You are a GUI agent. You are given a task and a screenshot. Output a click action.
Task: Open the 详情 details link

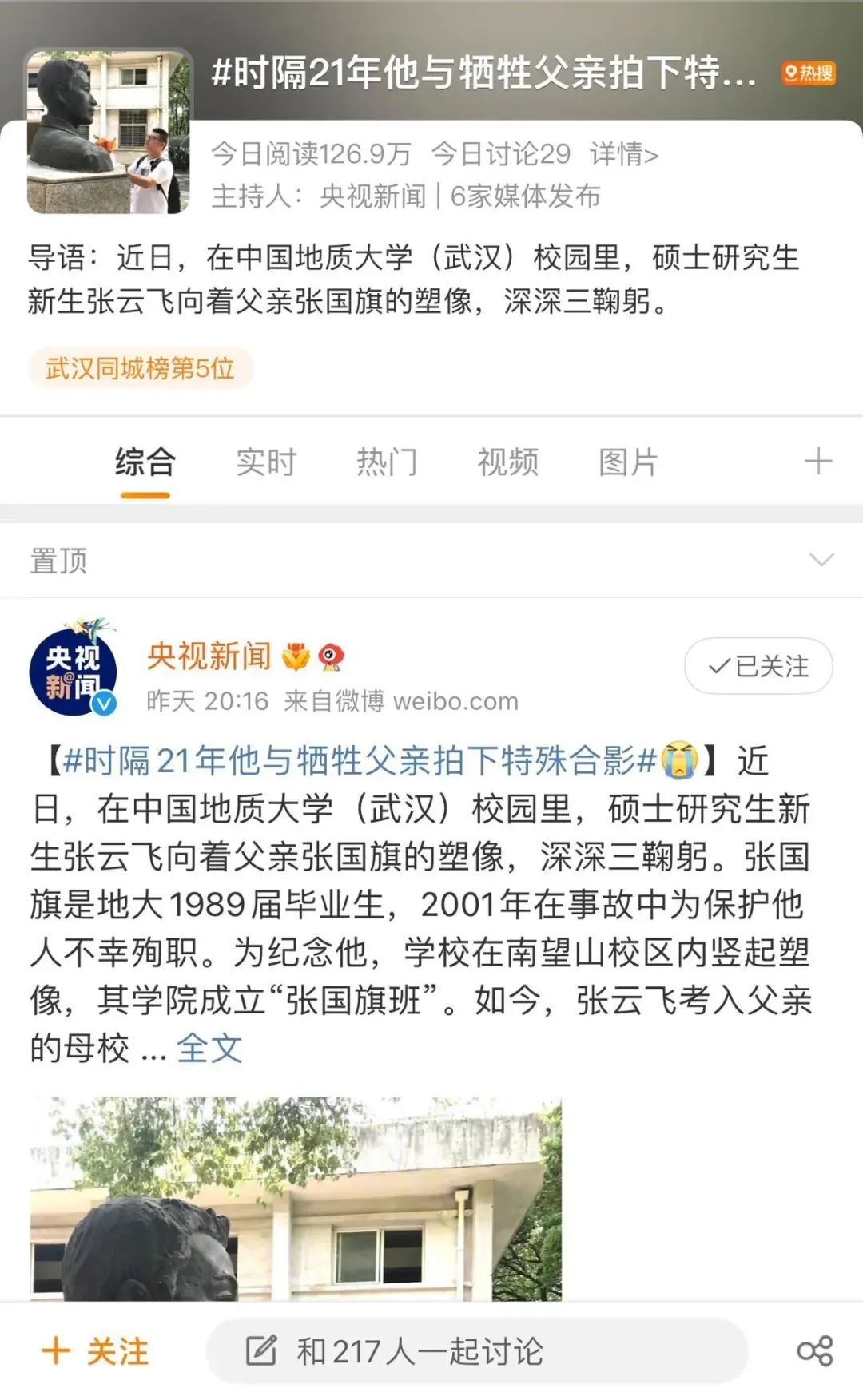[x=624, y=153]
